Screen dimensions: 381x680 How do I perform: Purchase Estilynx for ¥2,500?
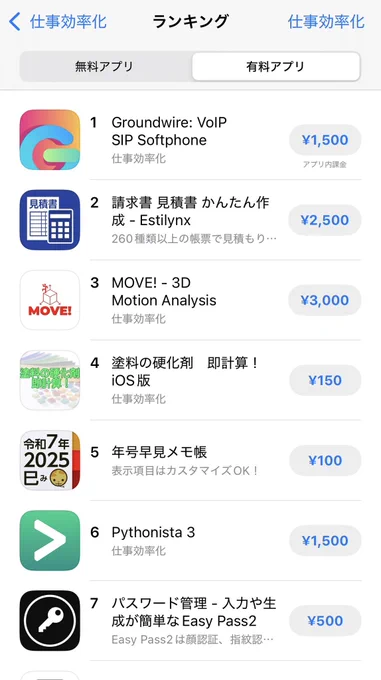point(325,220)
